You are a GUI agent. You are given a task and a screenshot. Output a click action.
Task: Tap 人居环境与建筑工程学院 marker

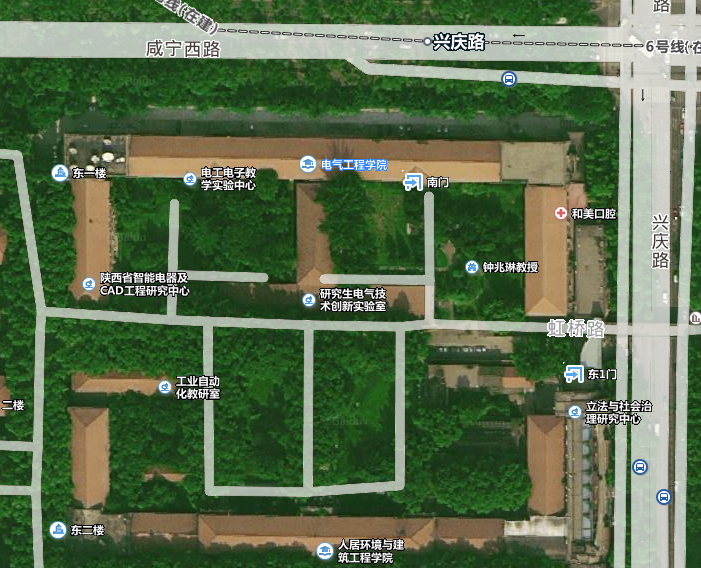(x=324, y=551)
